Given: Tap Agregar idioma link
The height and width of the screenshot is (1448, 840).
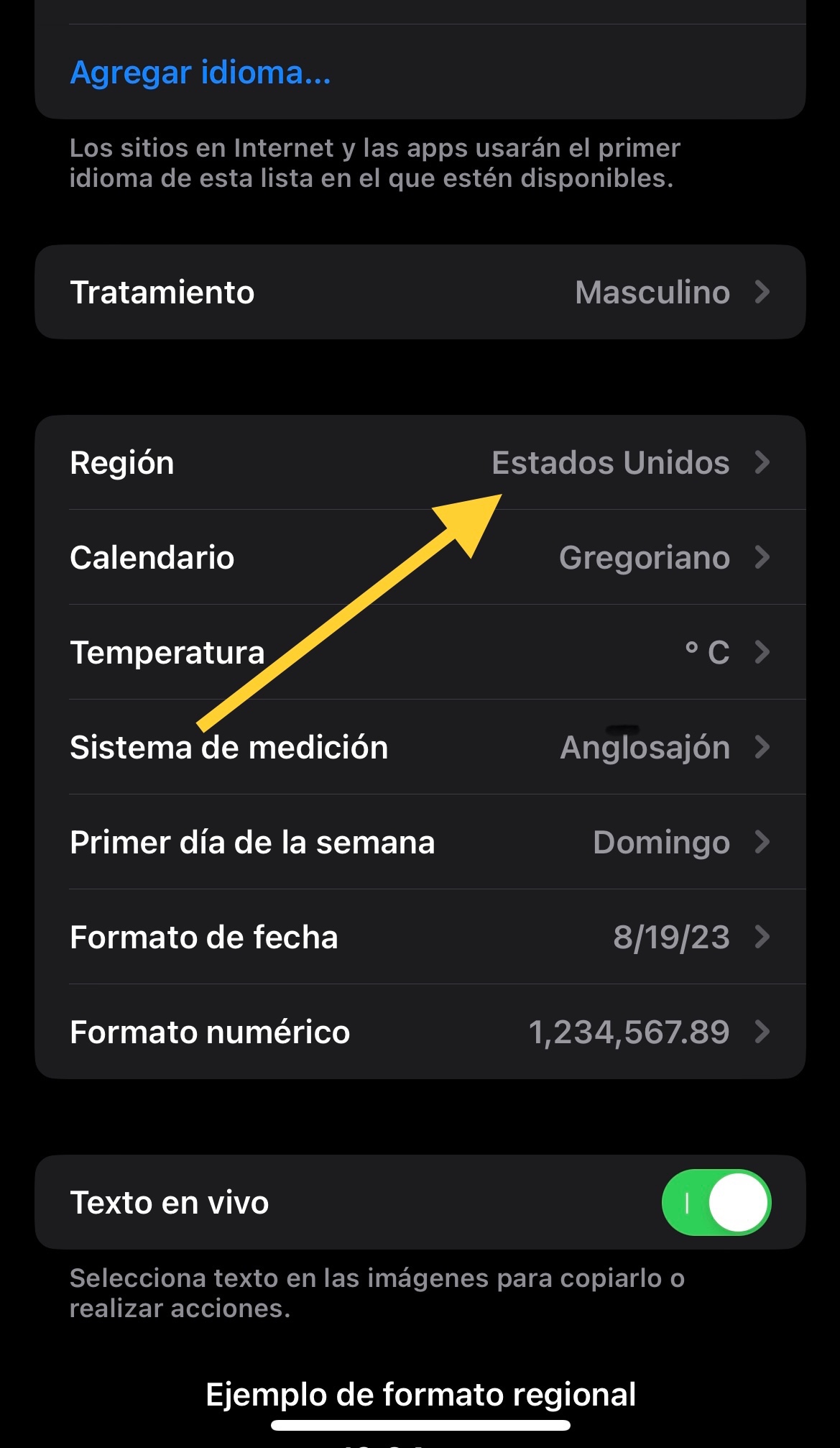Looking at the screenshot, I should point(200,73).
